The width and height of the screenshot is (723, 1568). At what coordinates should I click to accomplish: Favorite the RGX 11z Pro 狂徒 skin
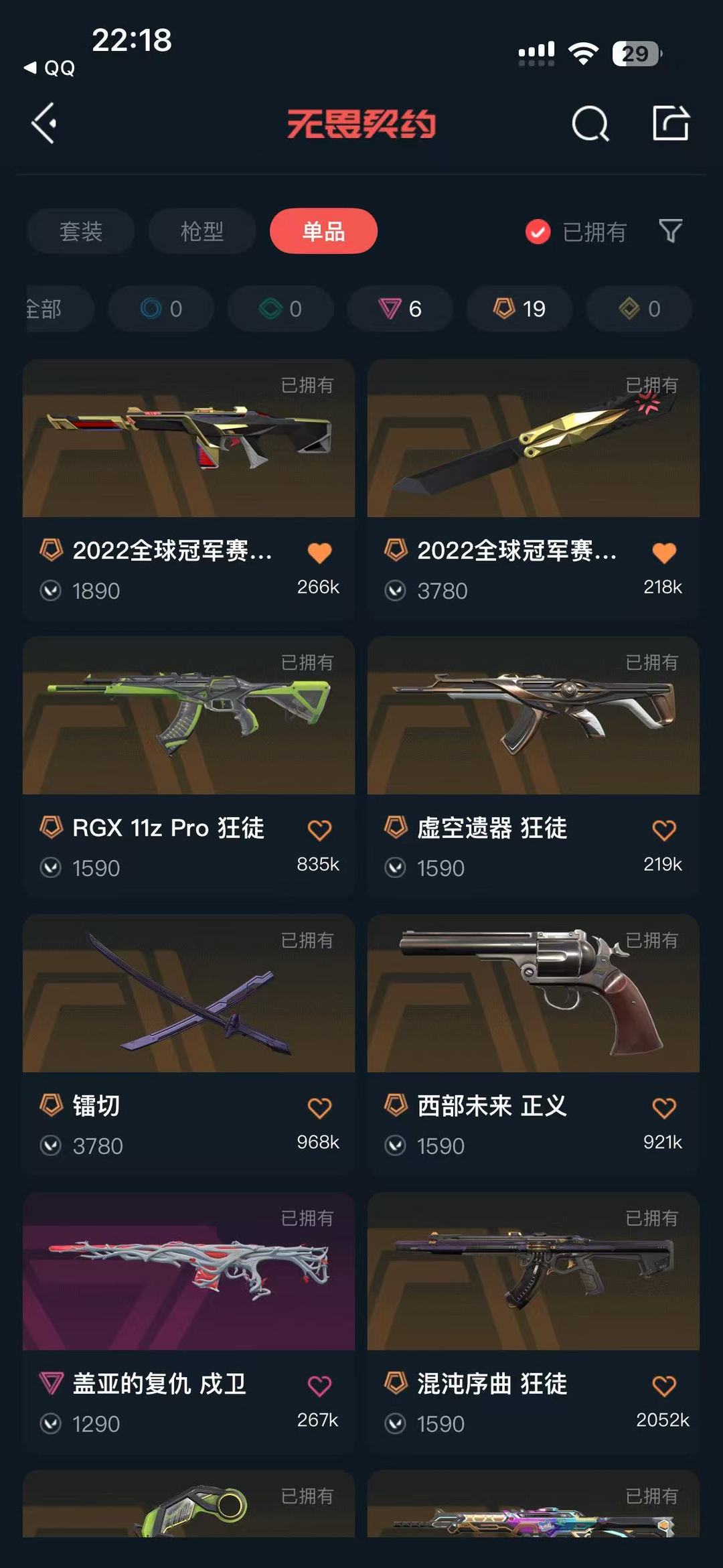321,829
